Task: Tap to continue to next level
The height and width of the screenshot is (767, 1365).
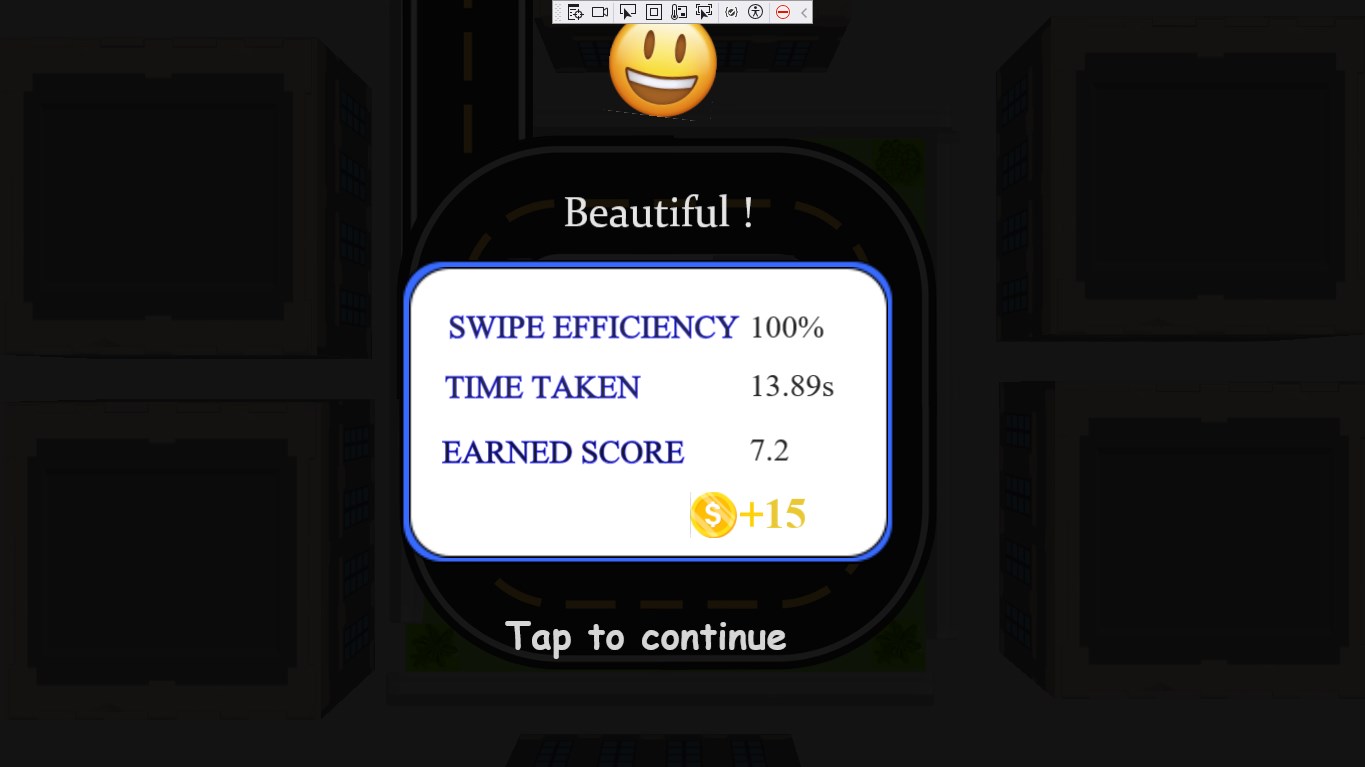Action: [646, 637]
